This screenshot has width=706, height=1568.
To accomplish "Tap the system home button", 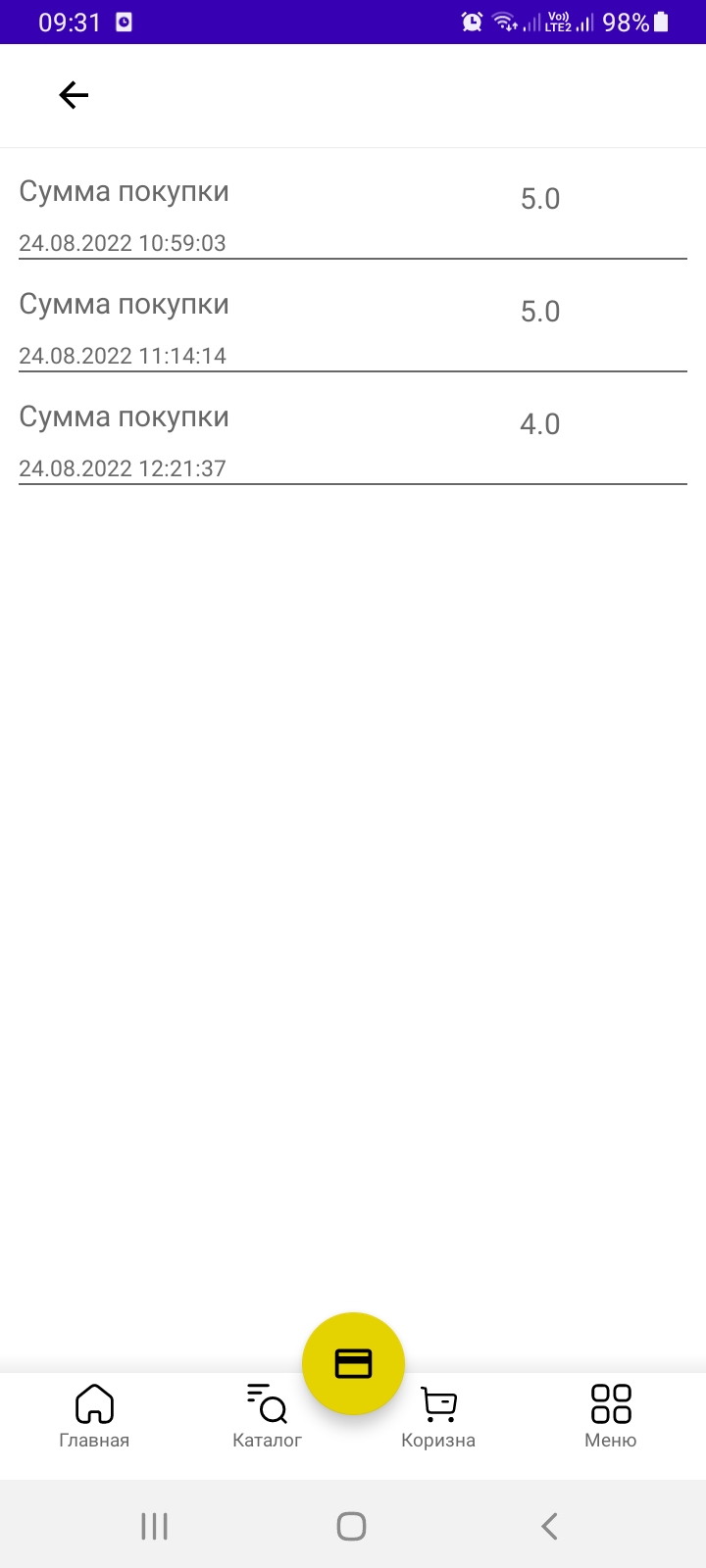I will tap(351, 1526).
